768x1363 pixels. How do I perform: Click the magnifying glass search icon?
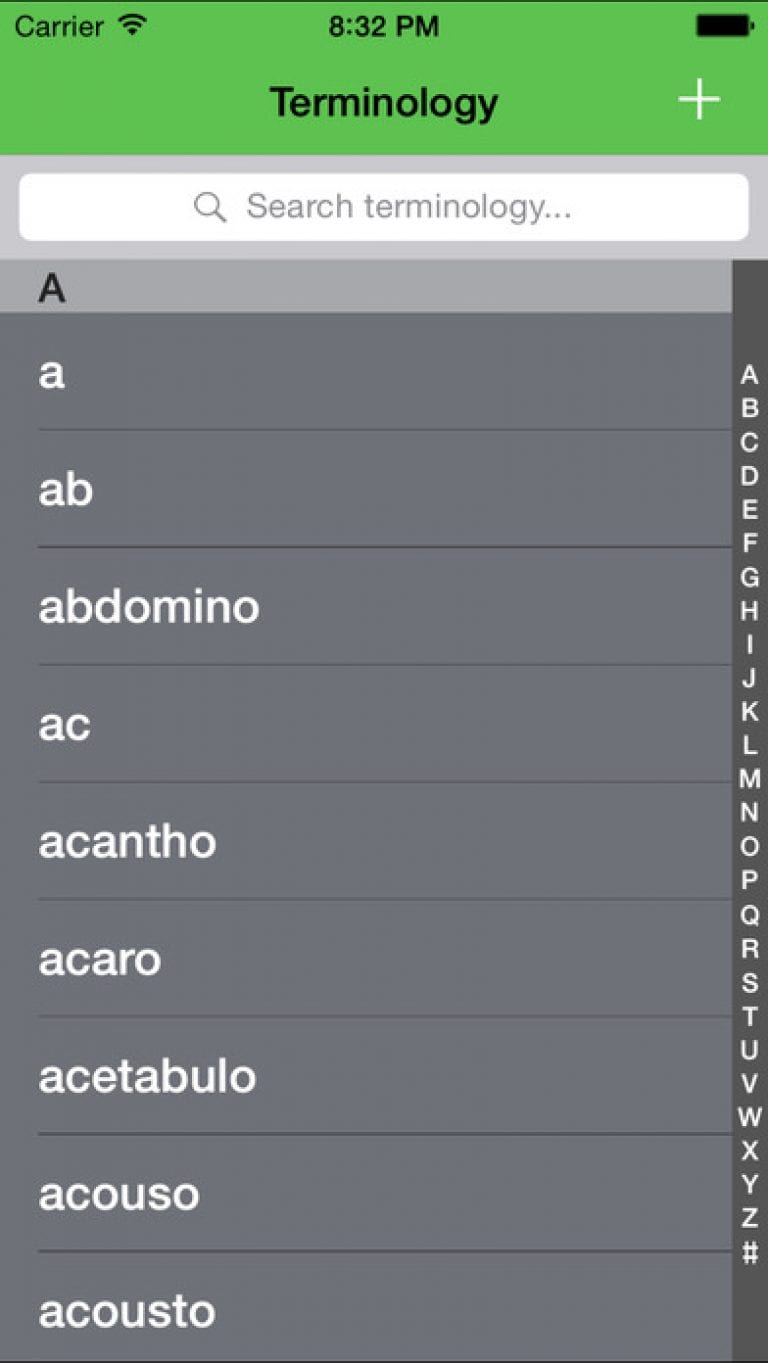click(210, 207)
